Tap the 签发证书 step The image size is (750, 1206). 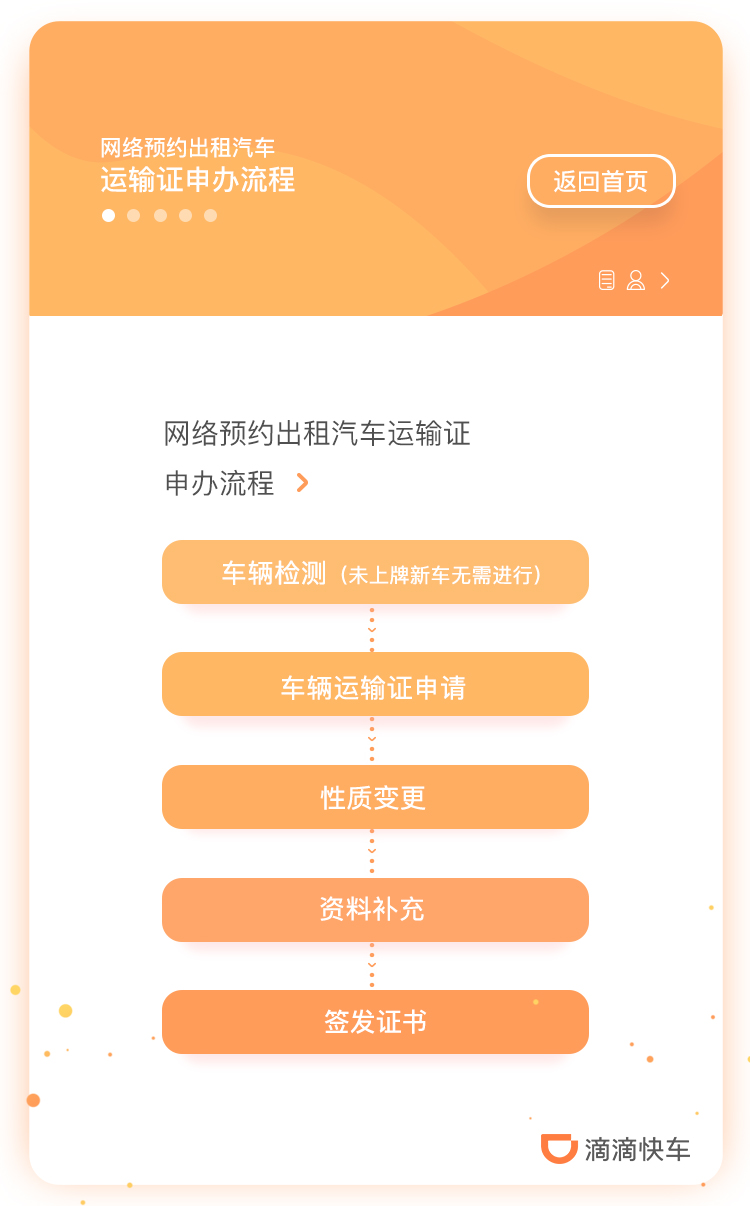coord(375,1022)
